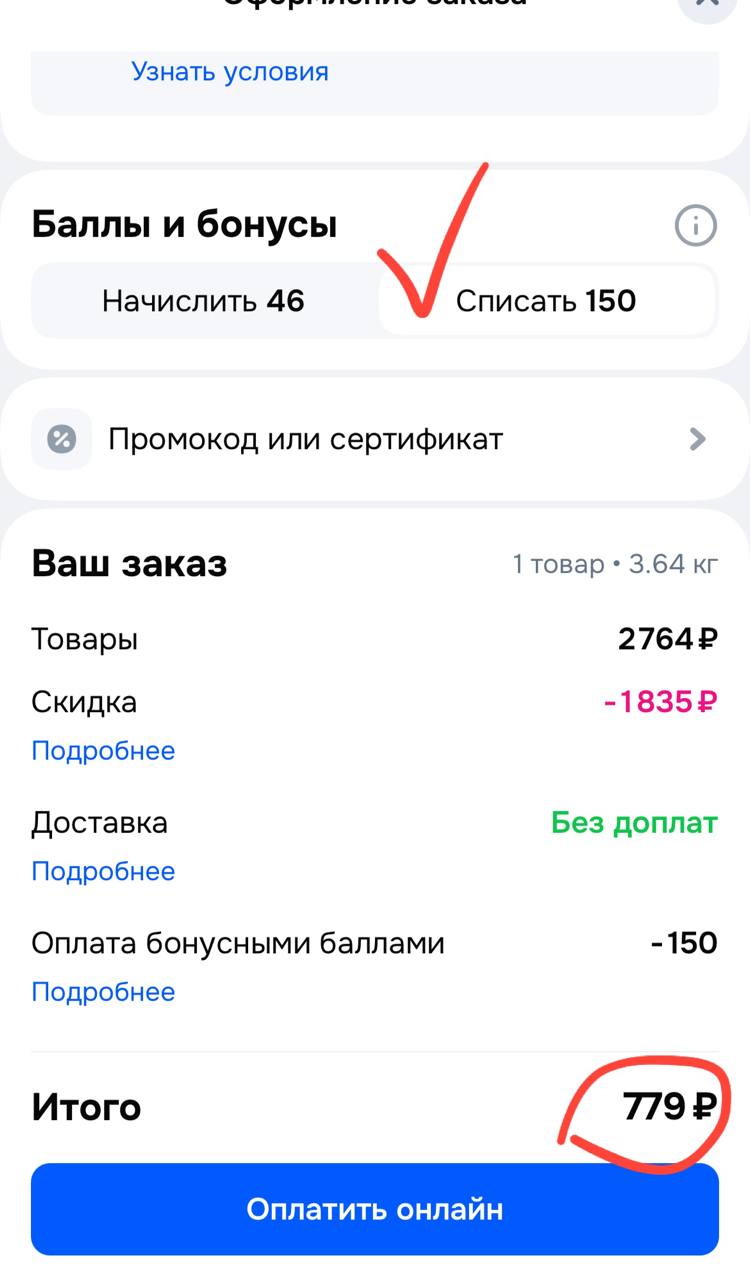Click the Ваш заказ section heading
Image resolution: width=750 pixels, height=1280 pixels.
(129, 563)
